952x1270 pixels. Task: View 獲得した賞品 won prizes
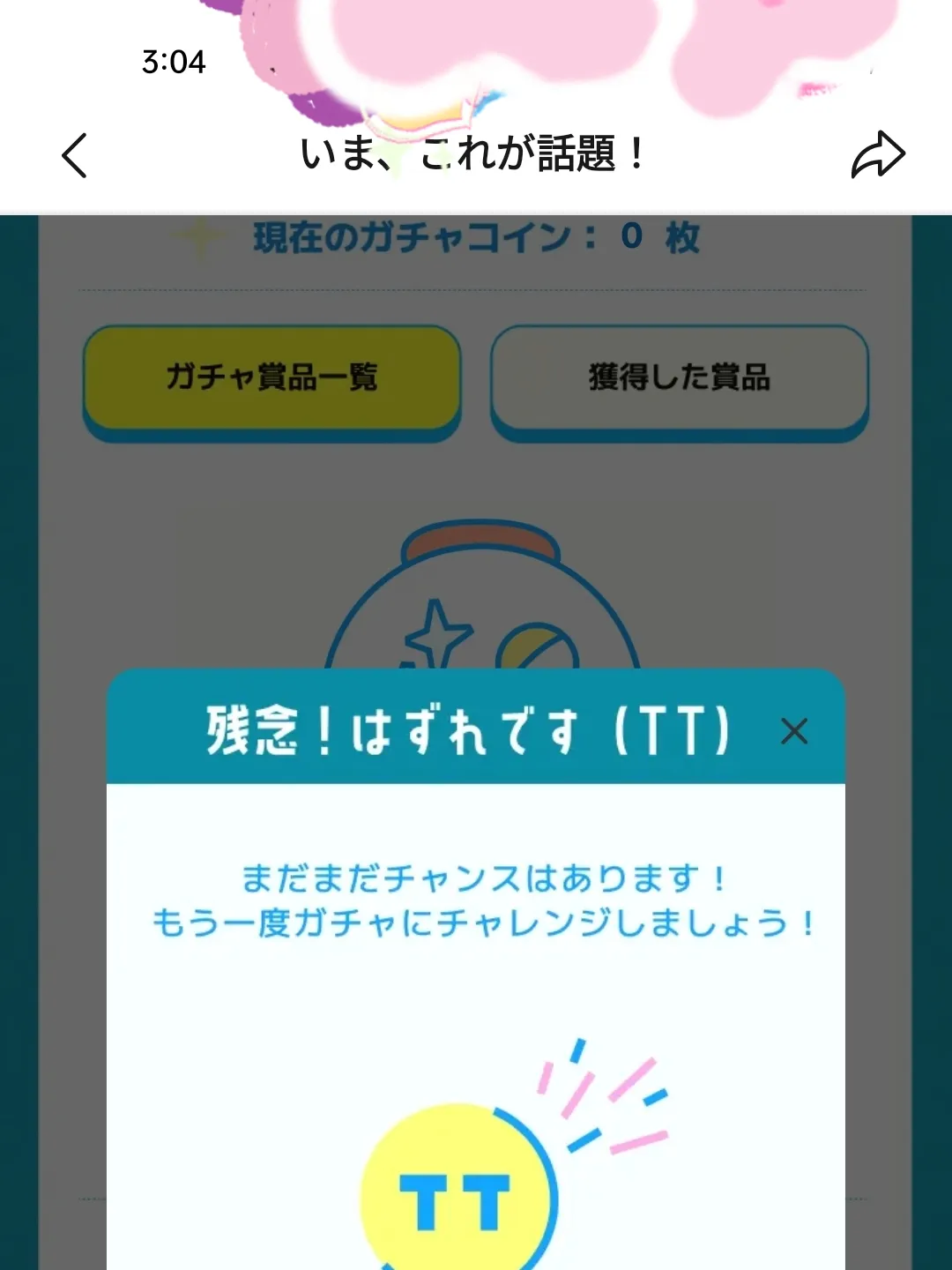tap(680, 379)
